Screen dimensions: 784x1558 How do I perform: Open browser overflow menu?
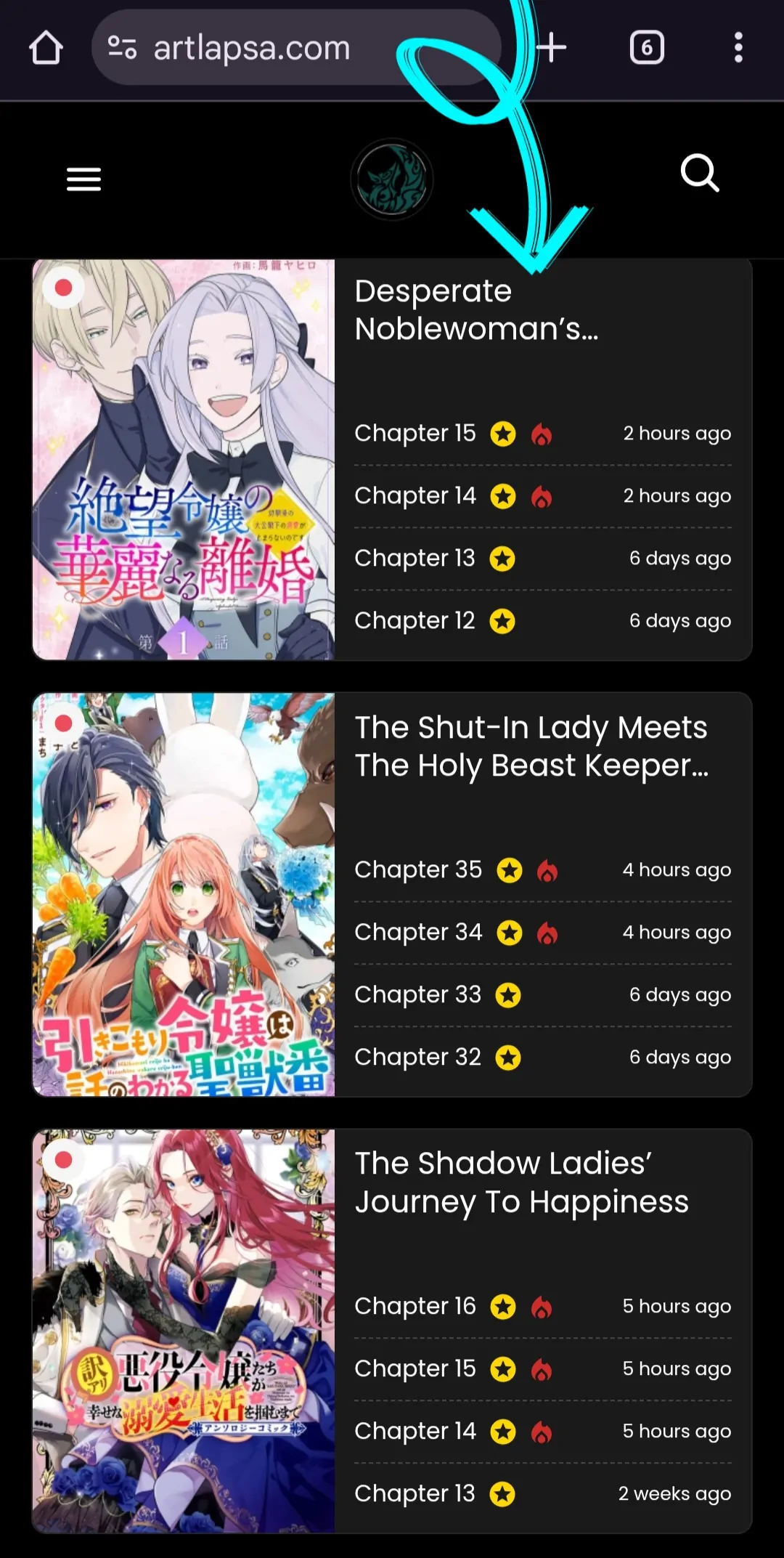coord(738,48)
